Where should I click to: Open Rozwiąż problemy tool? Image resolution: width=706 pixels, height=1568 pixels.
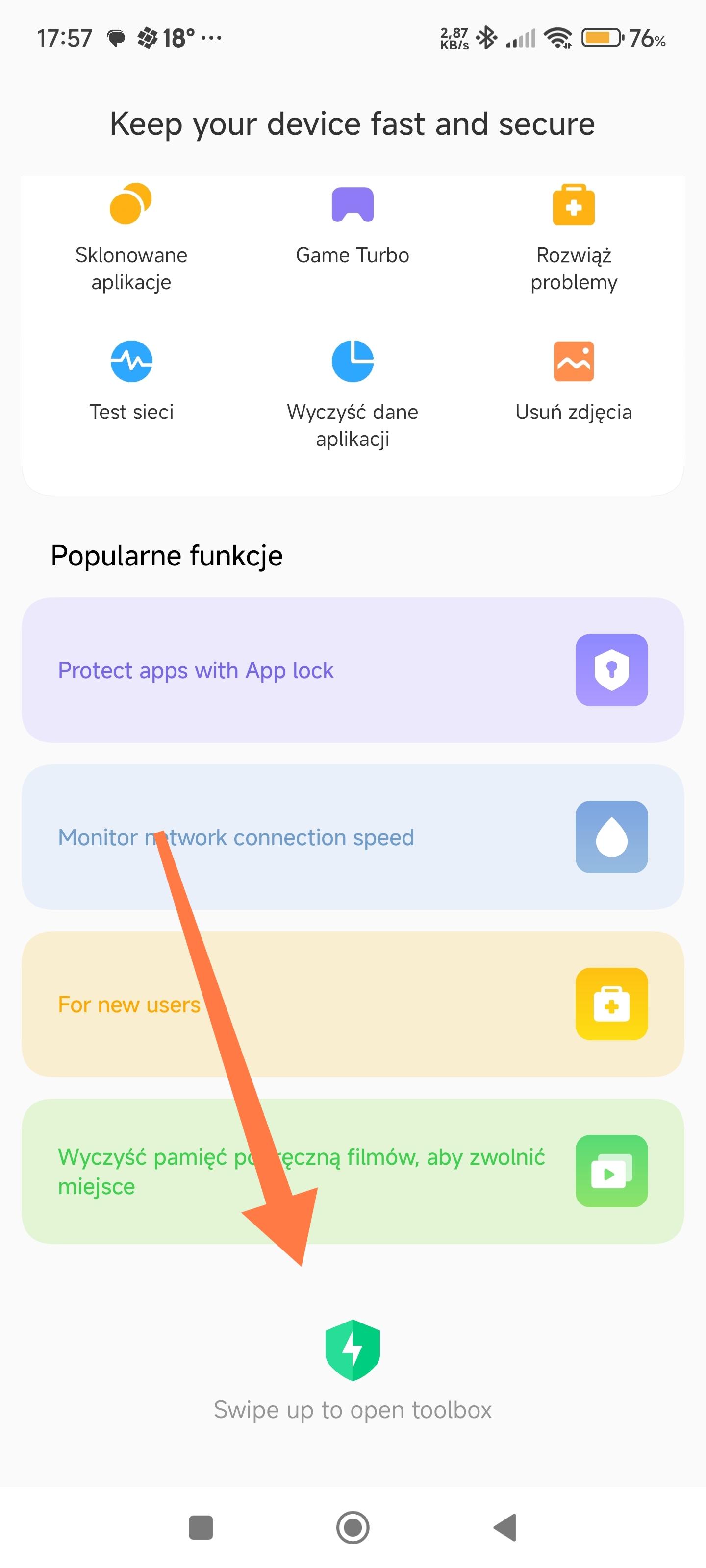click(x=573, y=237)
